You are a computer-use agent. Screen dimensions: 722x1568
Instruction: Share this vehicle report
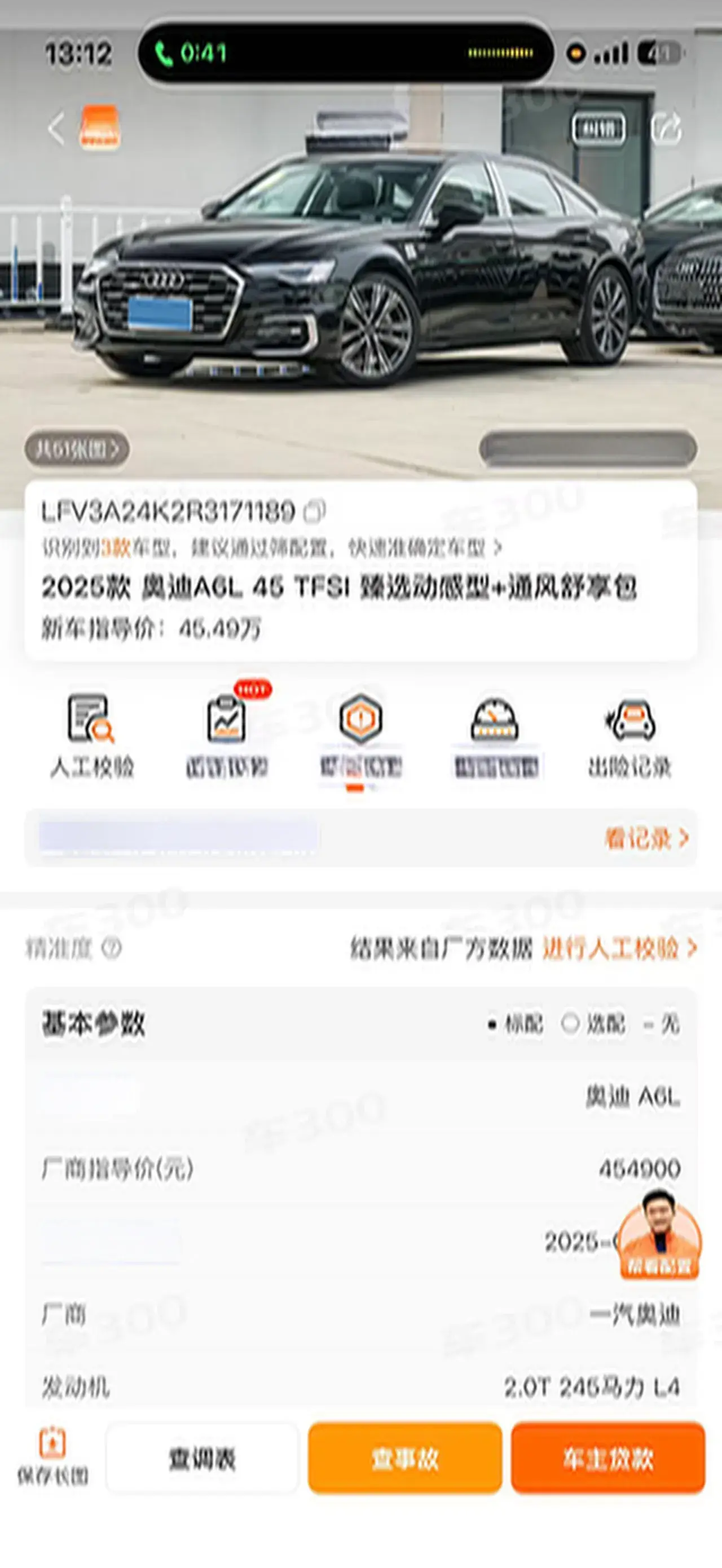(666, 127)
